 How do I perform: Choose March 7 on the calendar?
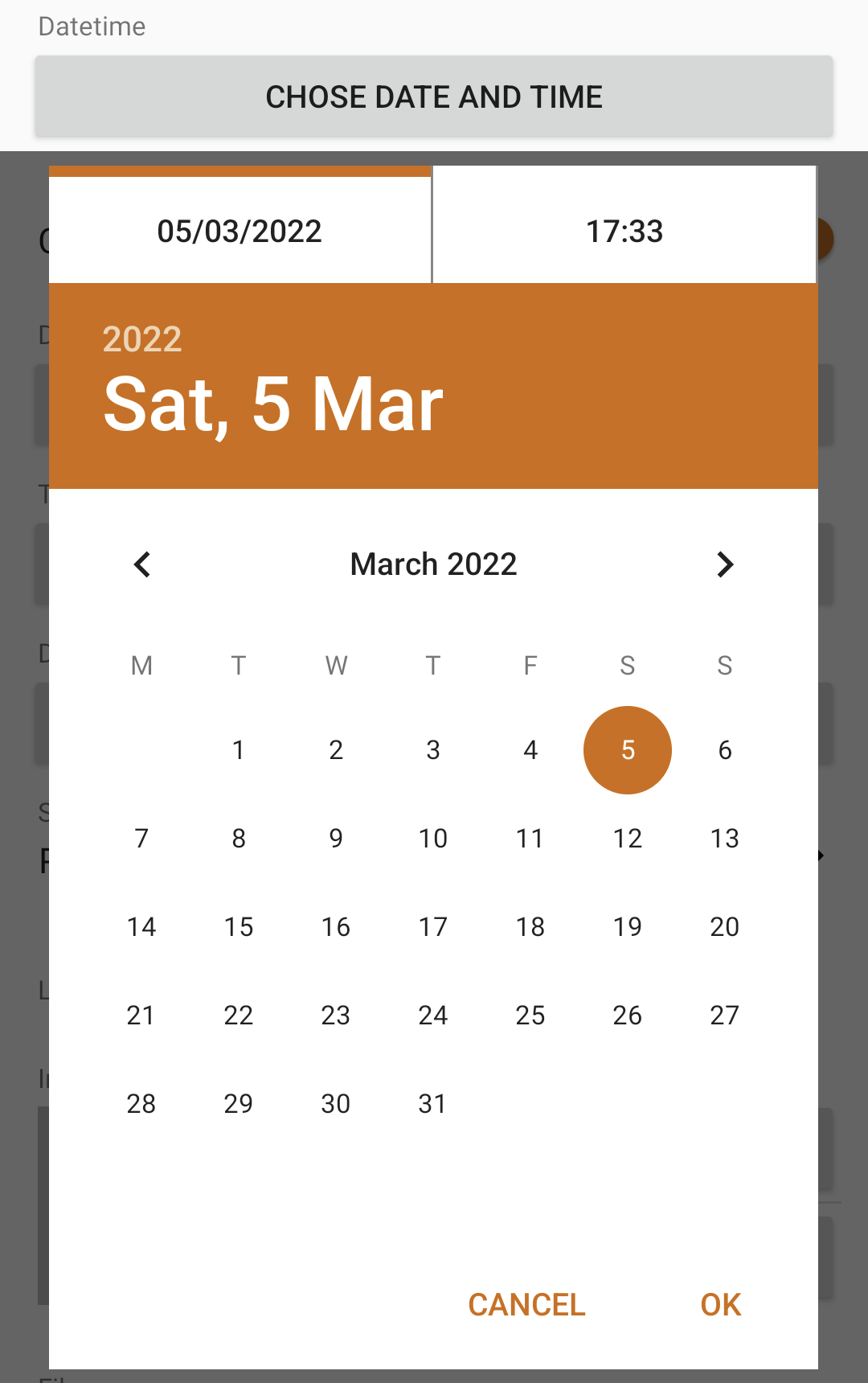(x=142, y=839)
